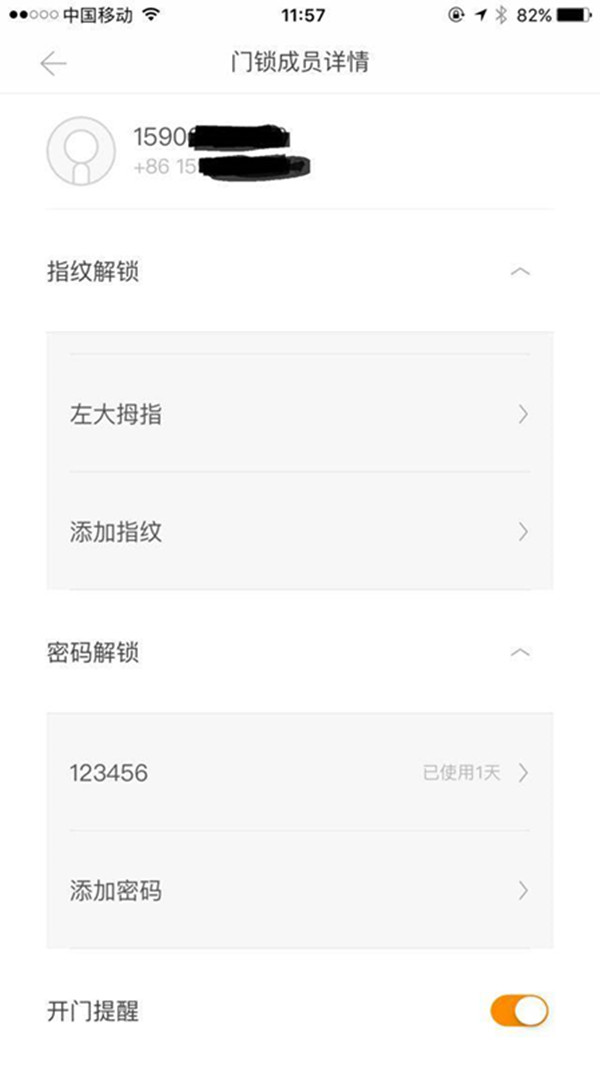Select 添加密码 to add a password
The width and height of the screenshot is (600, 1069).
[299, 890]
